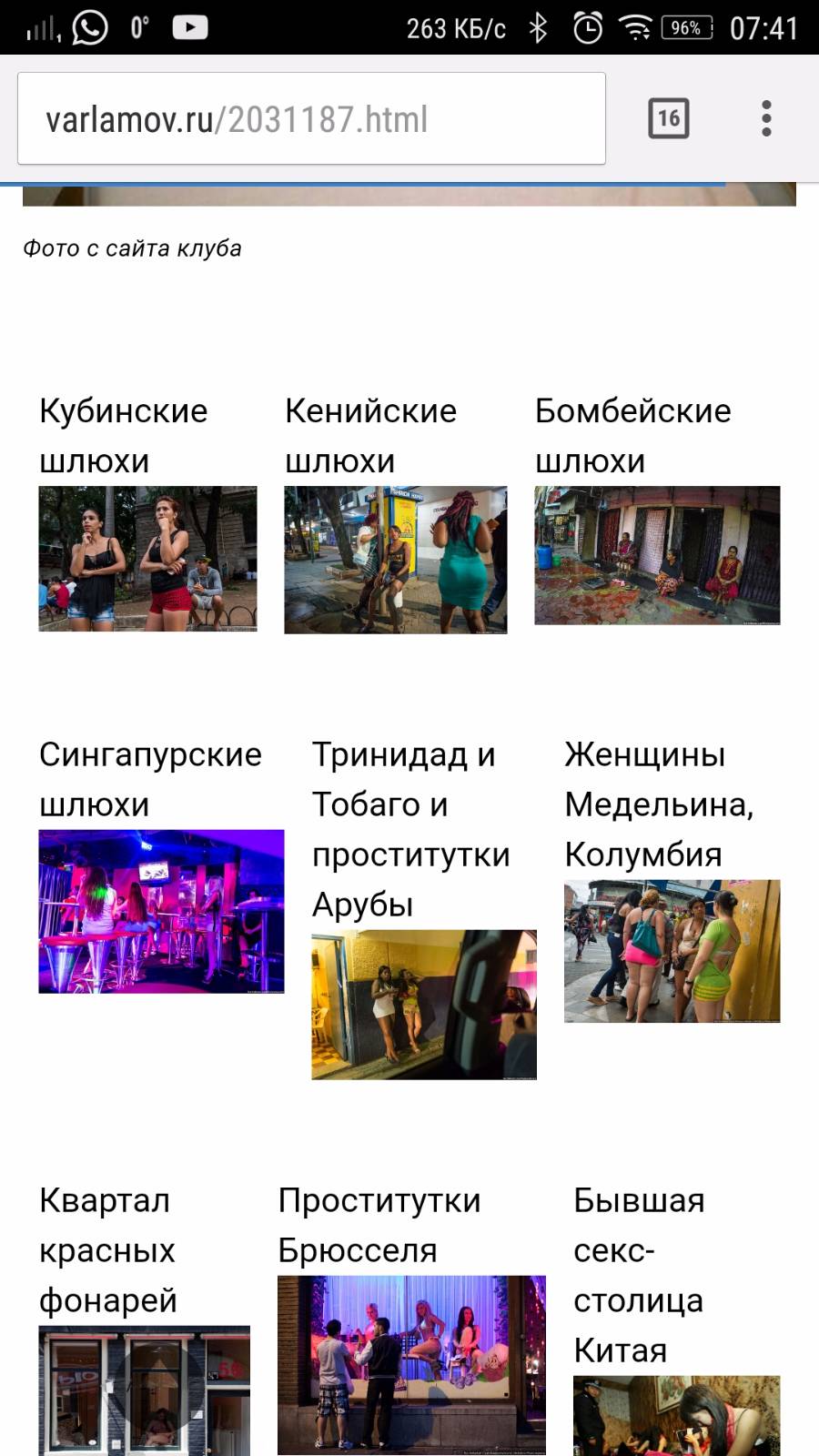Open the tab switcher showing 16 tabs

coord(669,118)
